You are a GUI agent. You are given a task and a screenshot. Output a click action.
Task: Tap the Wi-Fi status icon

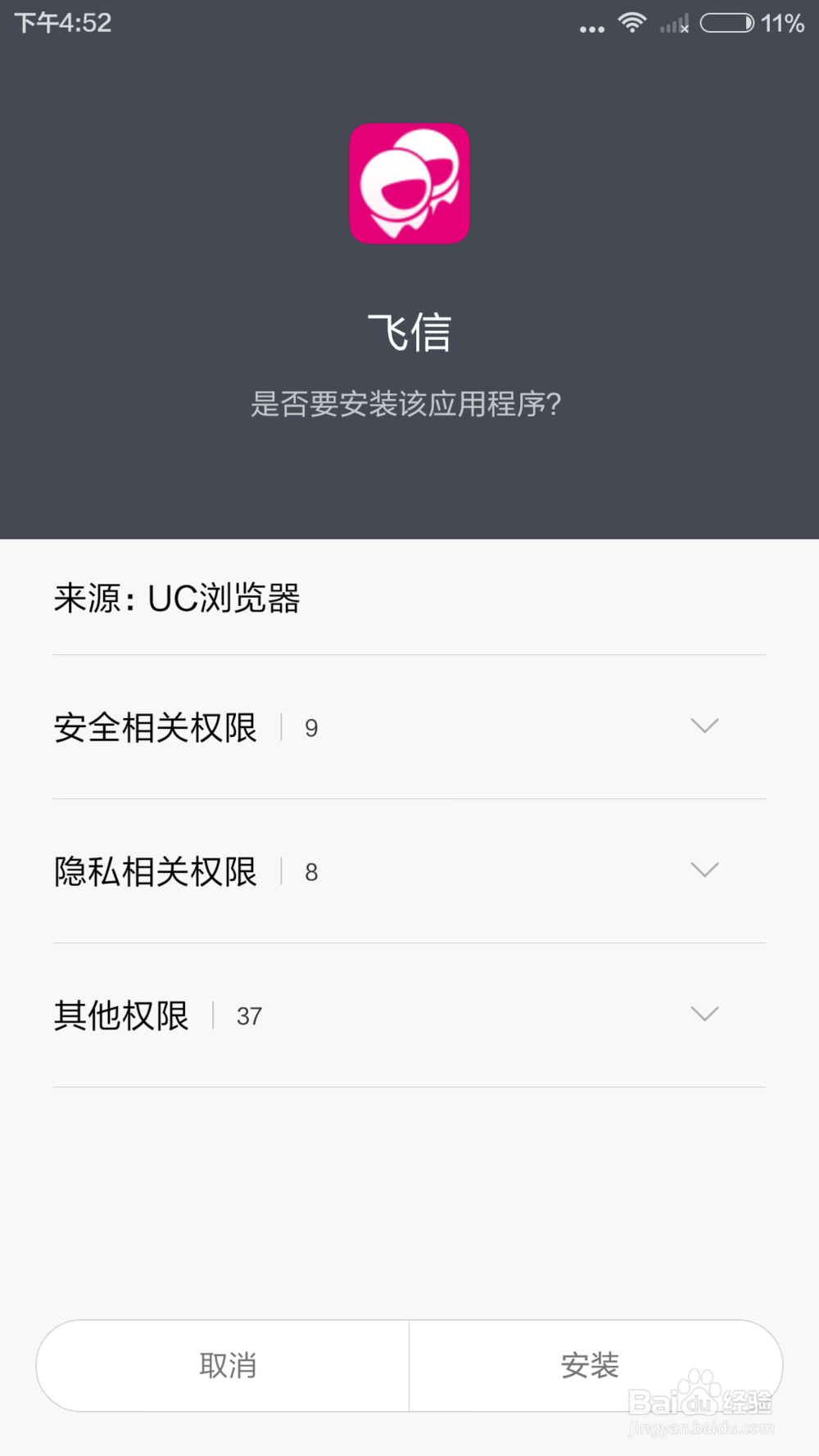tap(631, 23)
